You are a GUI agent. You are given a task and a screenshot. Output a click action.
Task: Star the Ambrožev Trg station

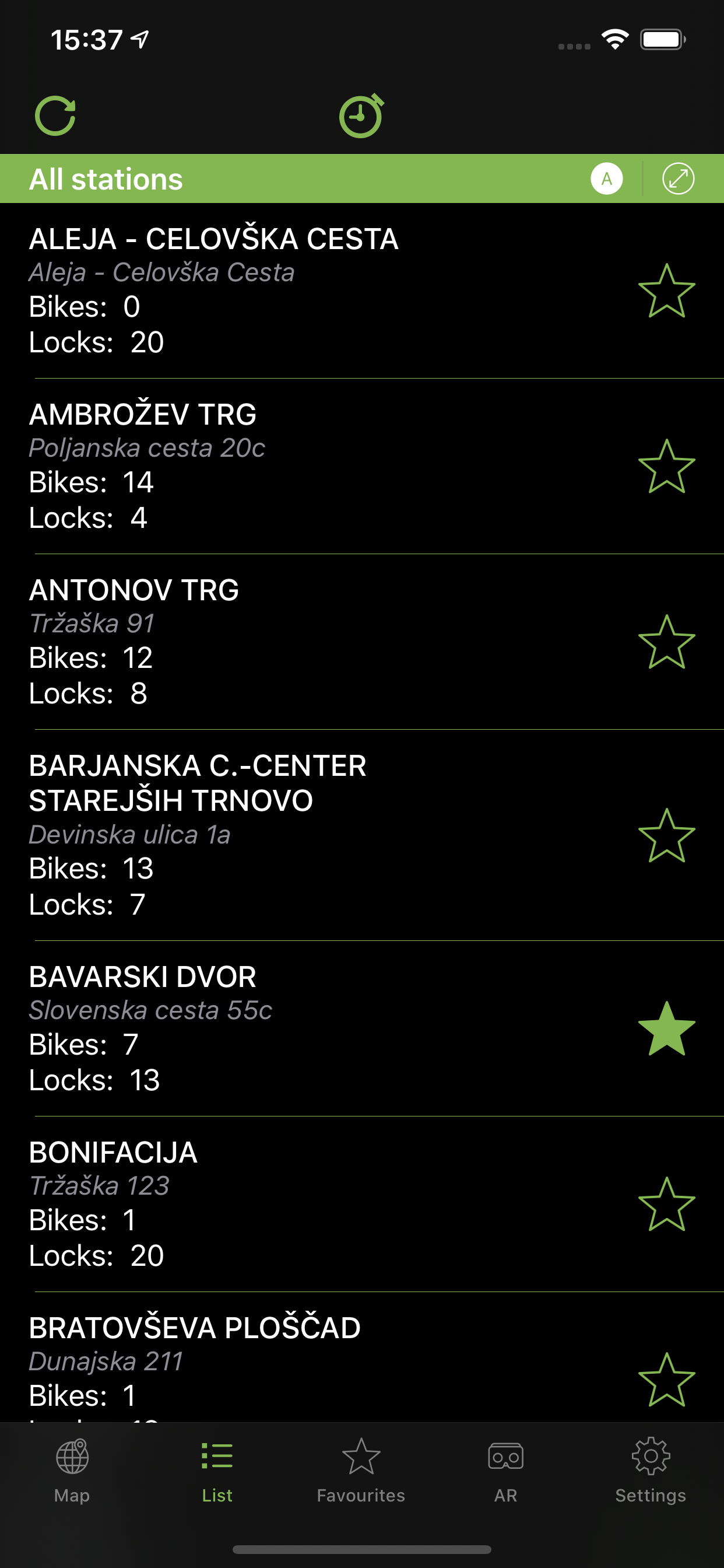pos(667,466)
